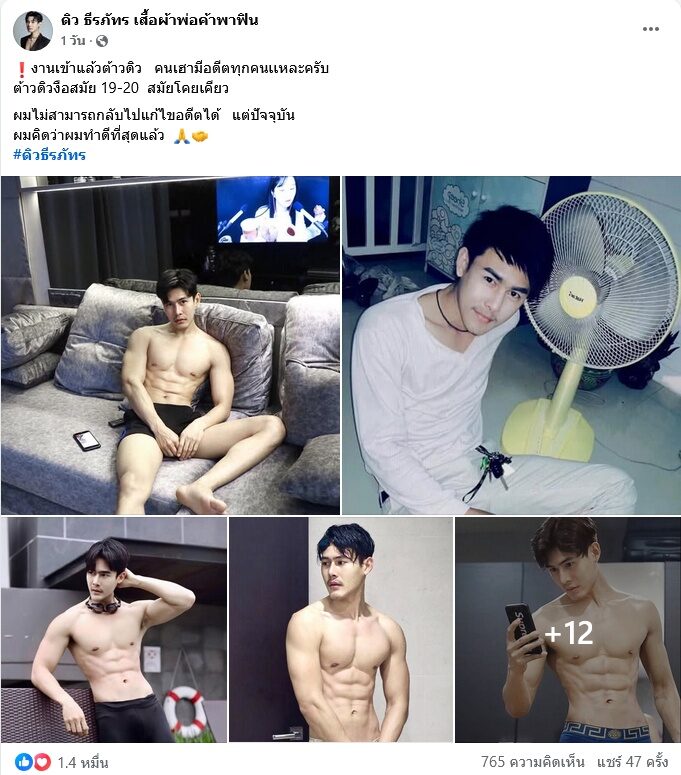Screen dimensions: 681x775
Task: Open the 1 วัน post timestamp
Action: click(x=72, y=41)
